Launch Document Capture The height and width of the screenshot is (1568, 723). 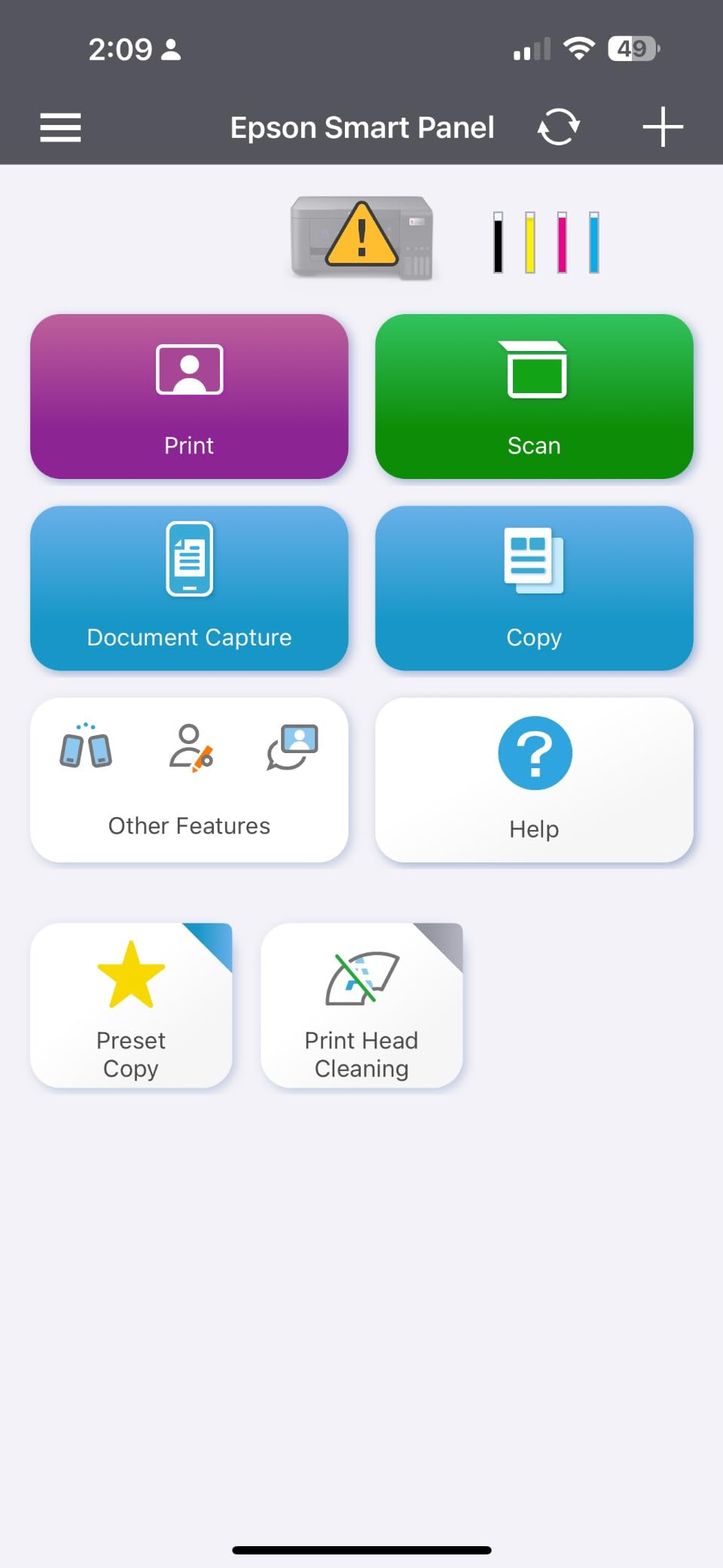(189, 588)
